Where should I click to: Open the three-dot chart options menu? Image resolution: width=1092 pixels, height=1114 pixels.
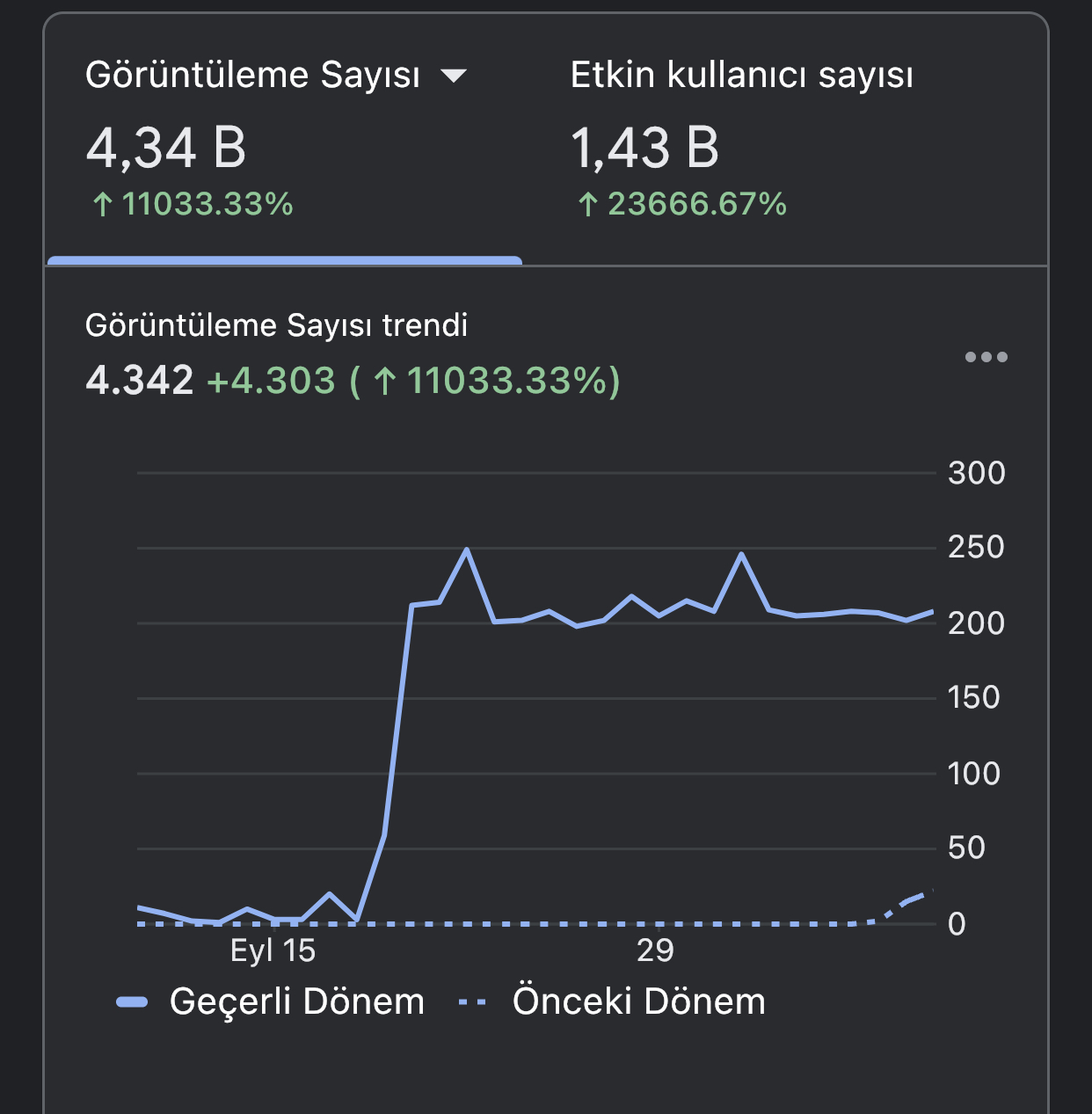(x=986, y=357)
